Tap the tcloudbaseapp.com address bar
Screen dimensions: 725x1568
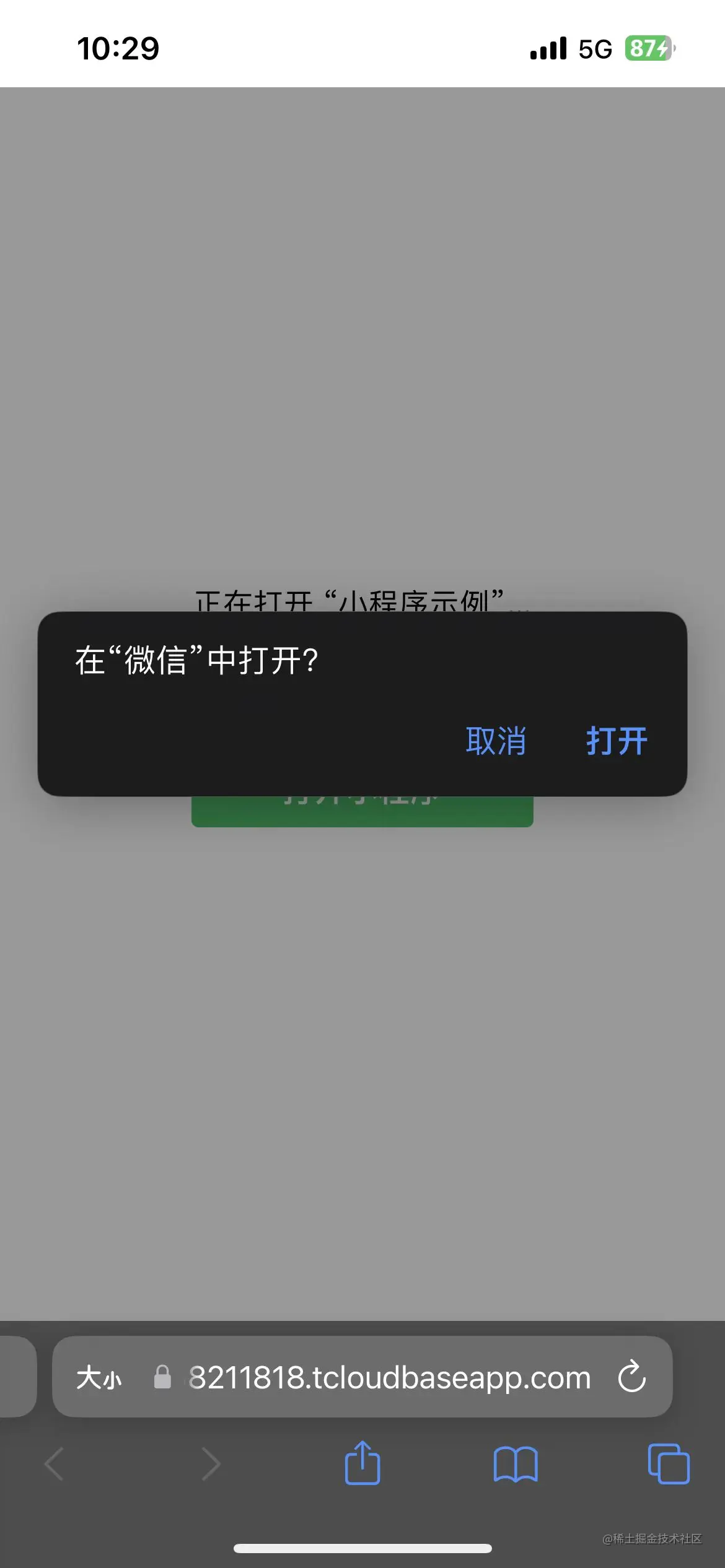click(x=389, y=1378)
